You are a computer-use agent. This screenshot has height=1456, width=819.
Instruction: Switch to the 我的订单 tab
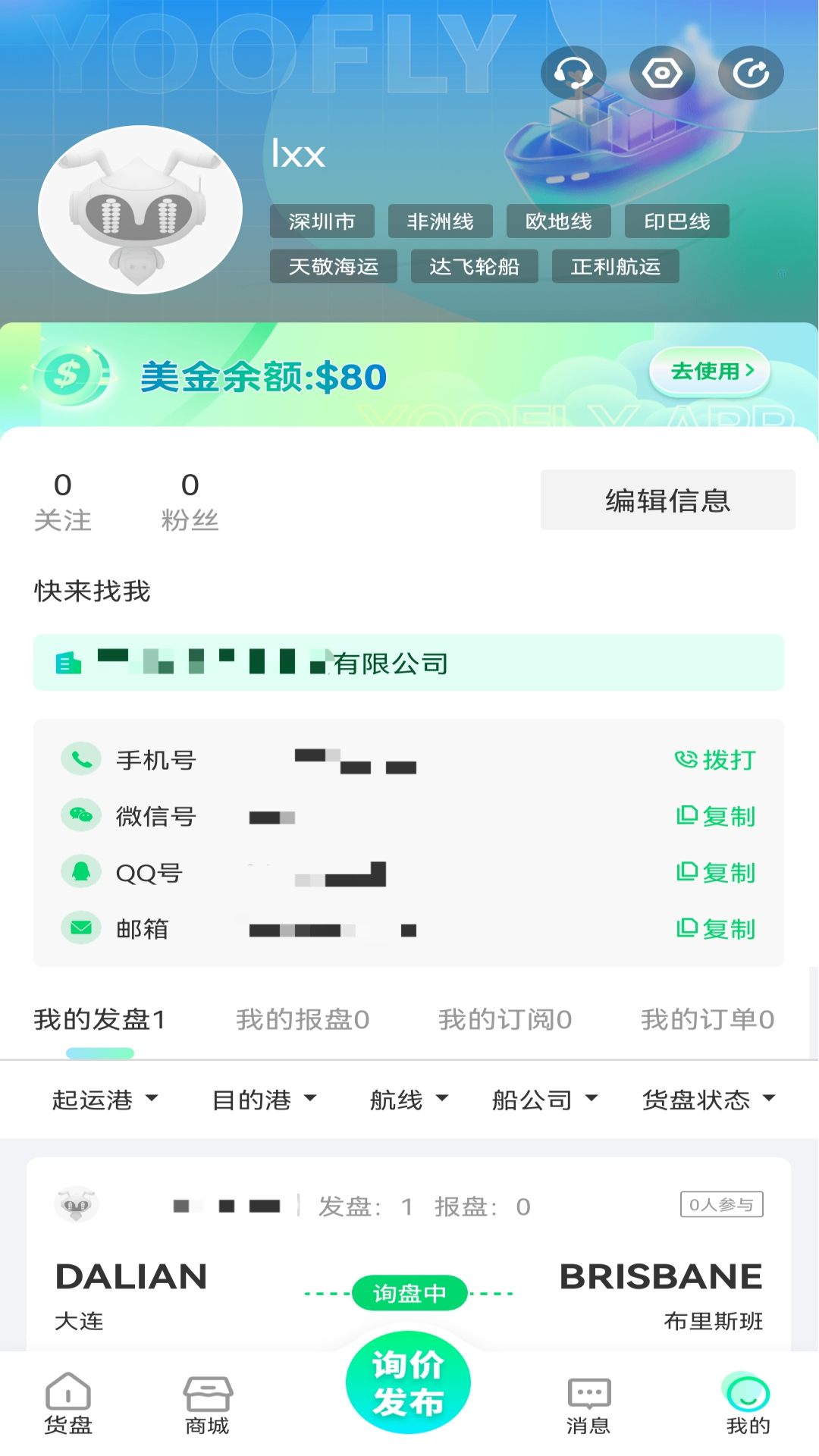coord(707,1019)
